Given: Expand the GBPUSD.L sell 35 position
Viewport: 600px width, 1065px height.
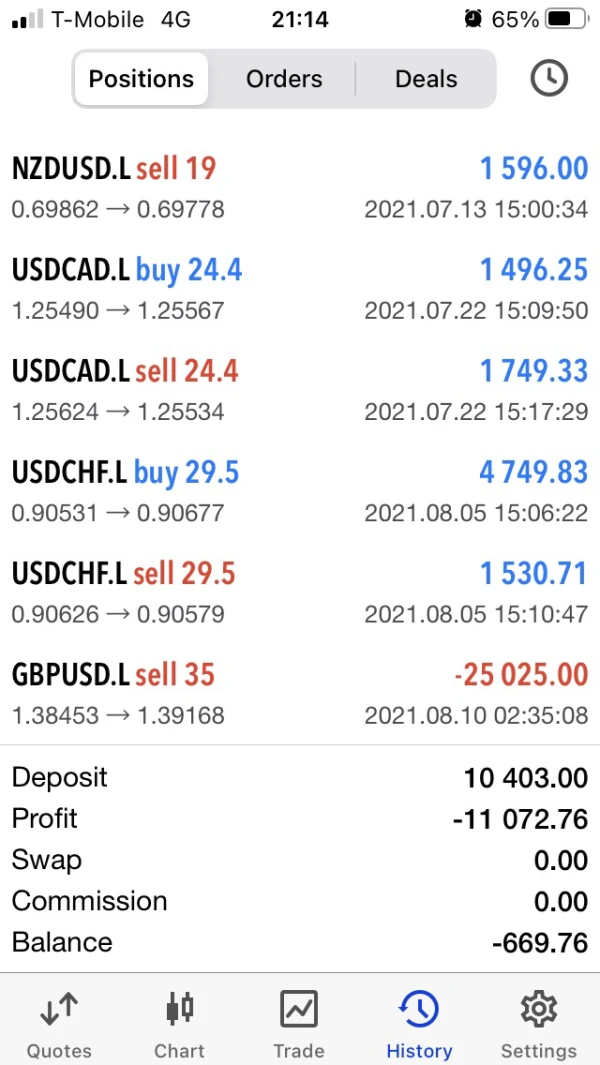Looking at the screenshot, I should point(300,693).
